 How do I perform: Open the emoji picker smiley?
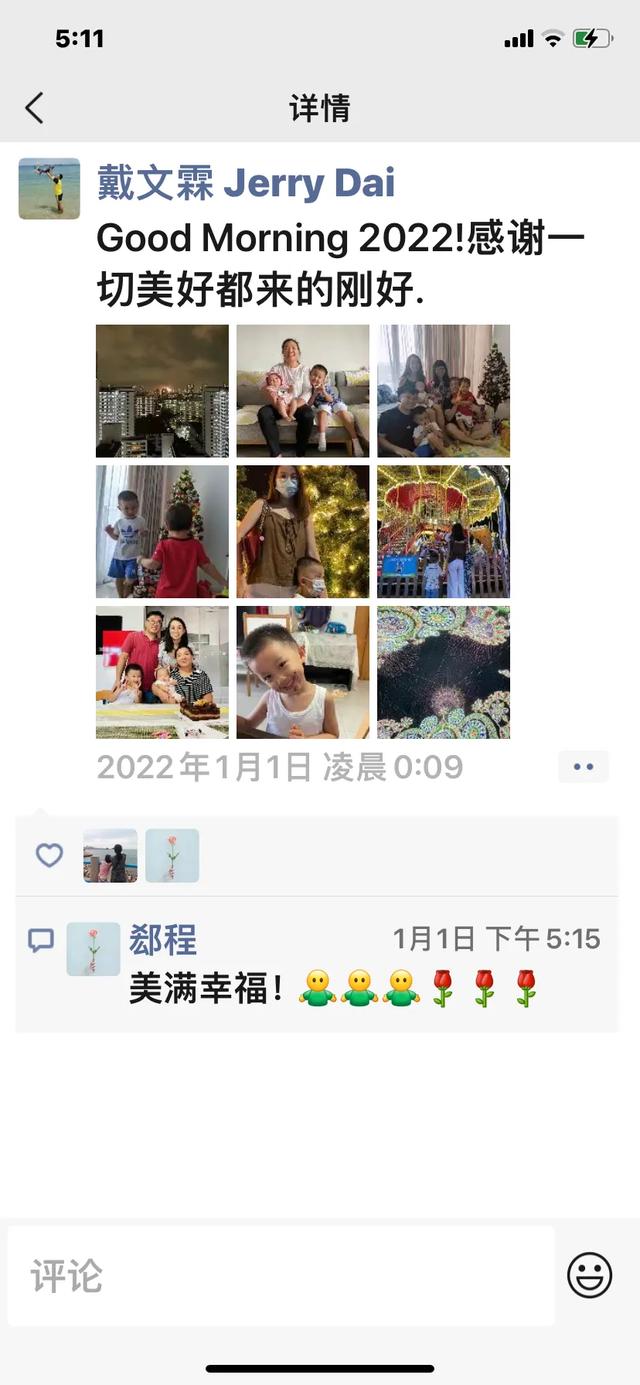(589, 1276)
